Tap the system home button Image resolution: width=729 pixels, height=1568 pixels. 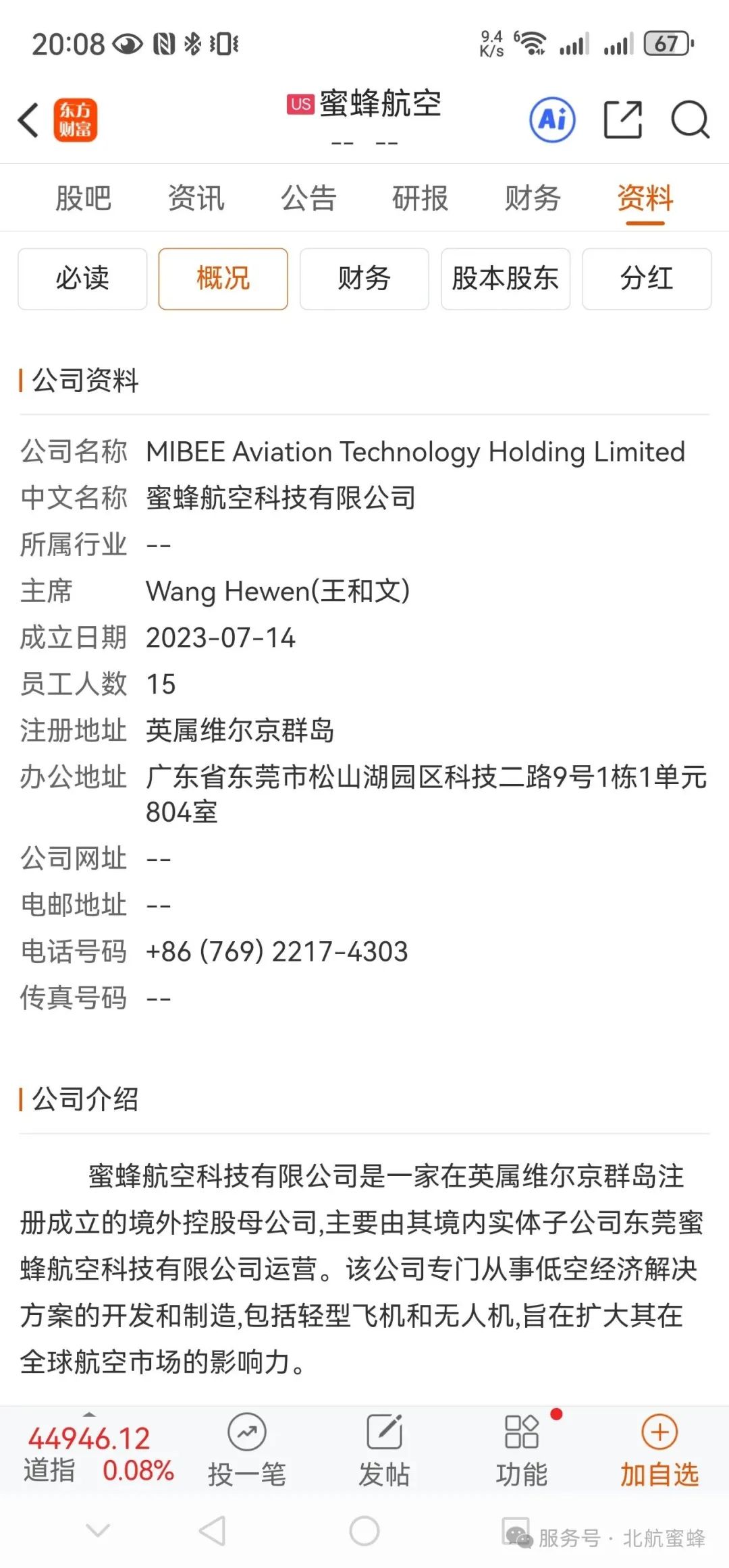click(x=364, y=1530)
